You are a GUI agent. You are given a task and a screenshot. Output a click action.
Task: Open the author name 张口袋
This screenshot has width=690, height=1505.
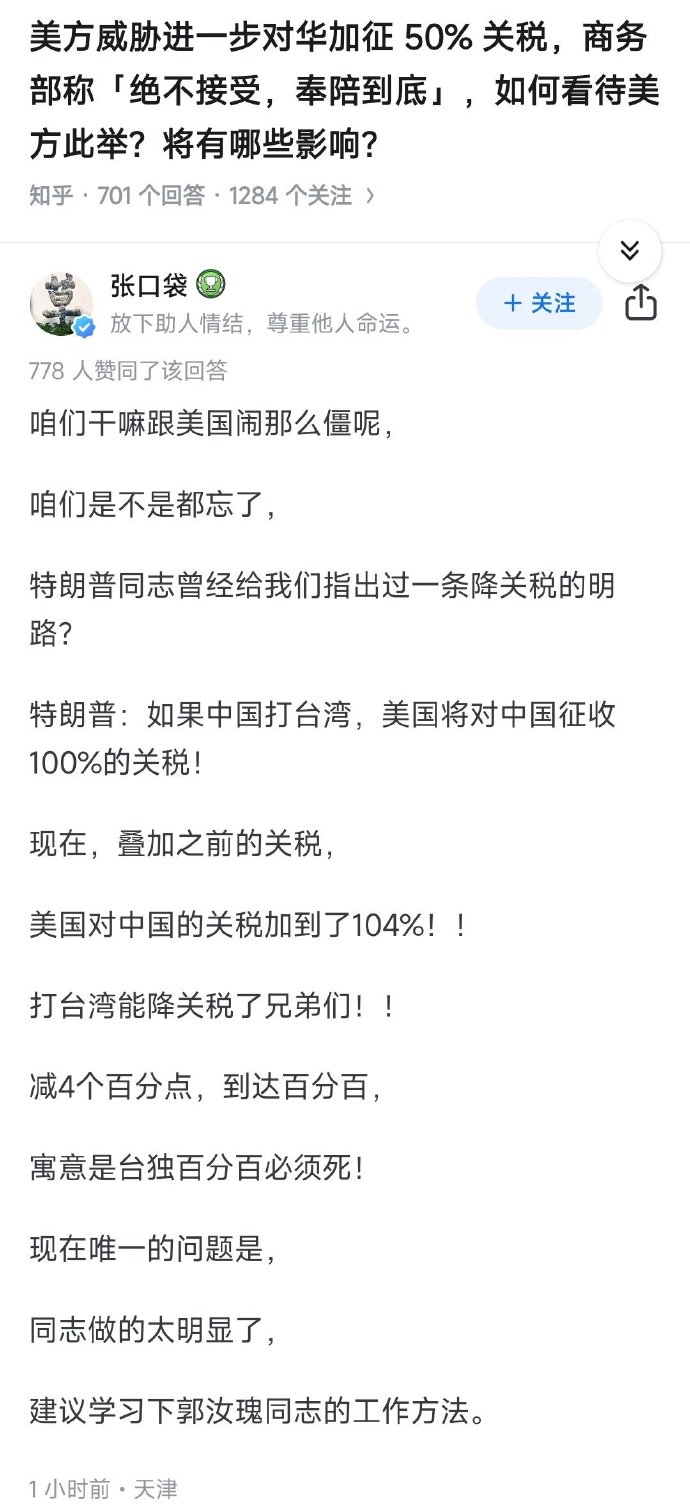tap(148, 286)
